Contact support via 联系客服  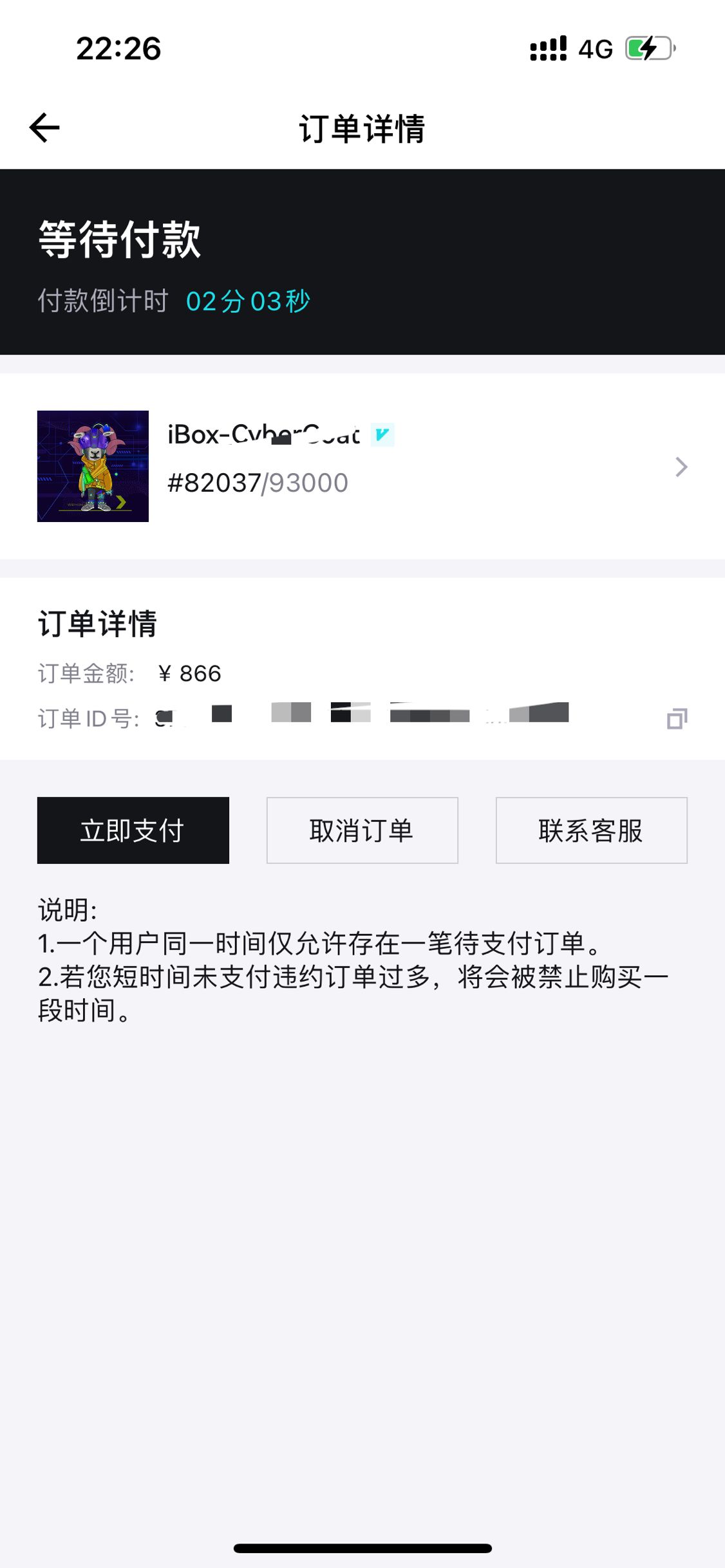point(590,830)
